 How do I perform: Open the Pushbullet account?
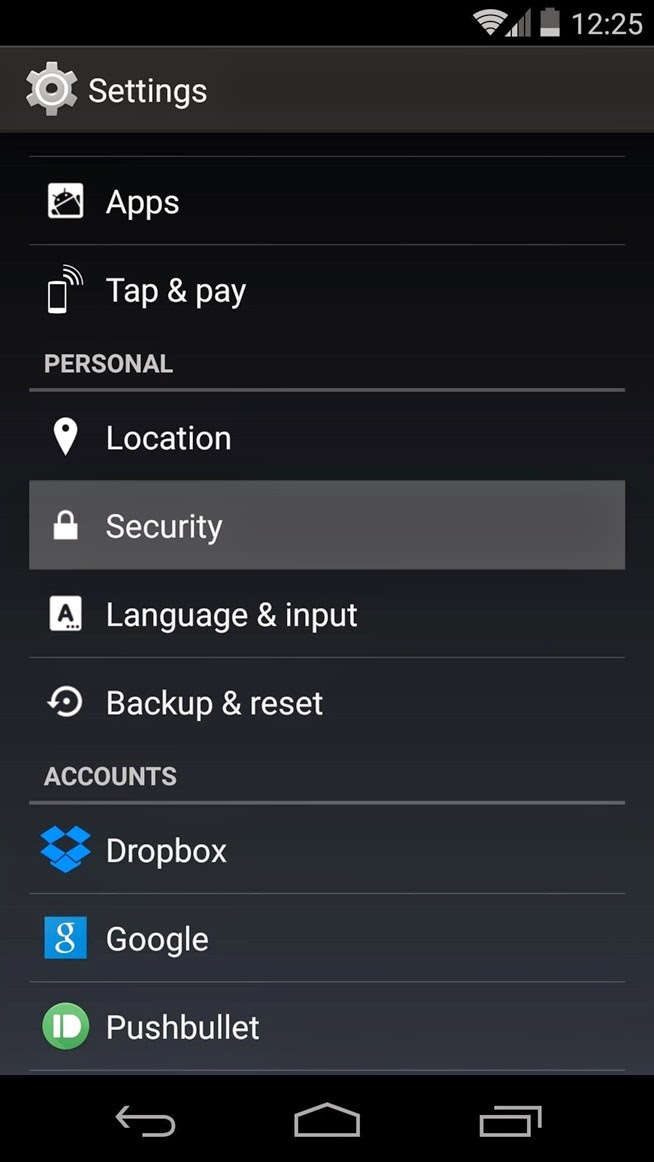[327, 1026]
